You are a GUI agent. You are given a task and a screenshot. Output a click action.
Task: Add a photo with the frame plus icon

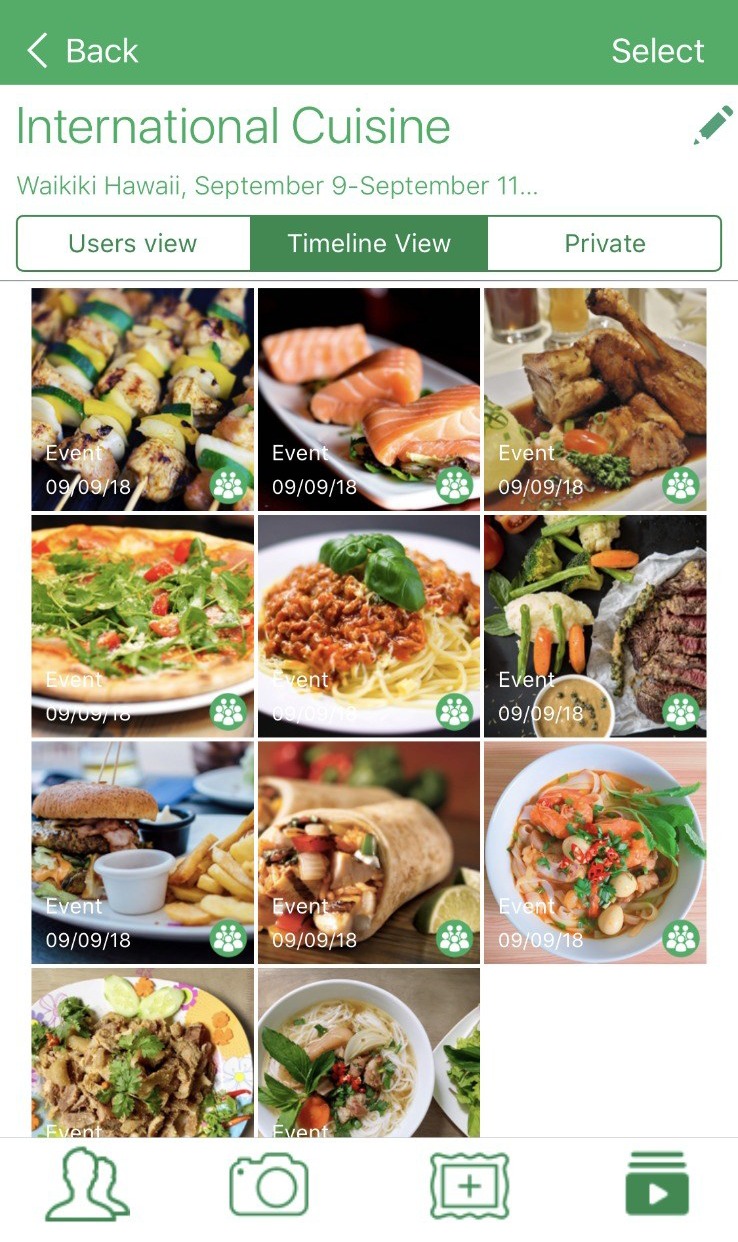pyautogui.click(x=469, y=1187)
